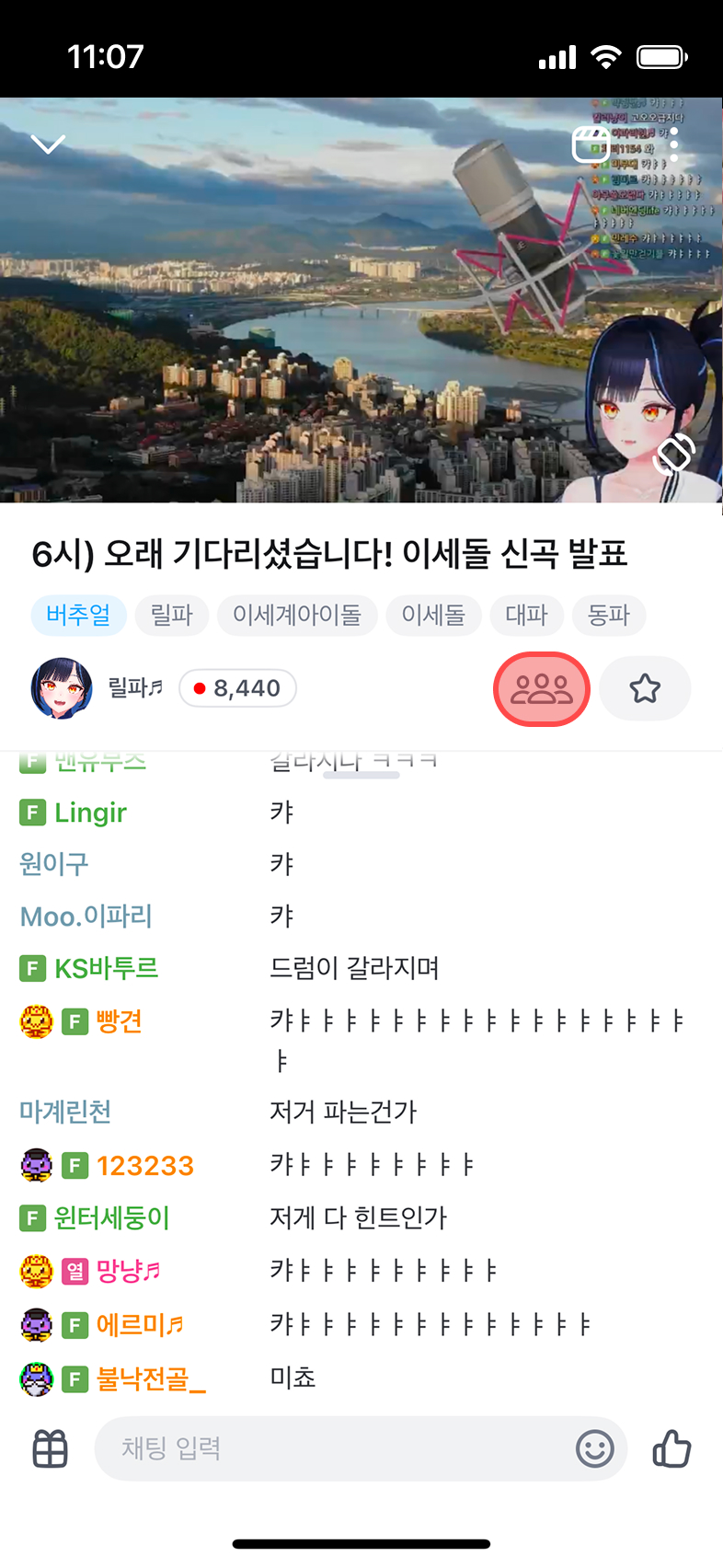Open chat user Lingir's name
This screenshot has width=723, height=1568.
point(90,813)
